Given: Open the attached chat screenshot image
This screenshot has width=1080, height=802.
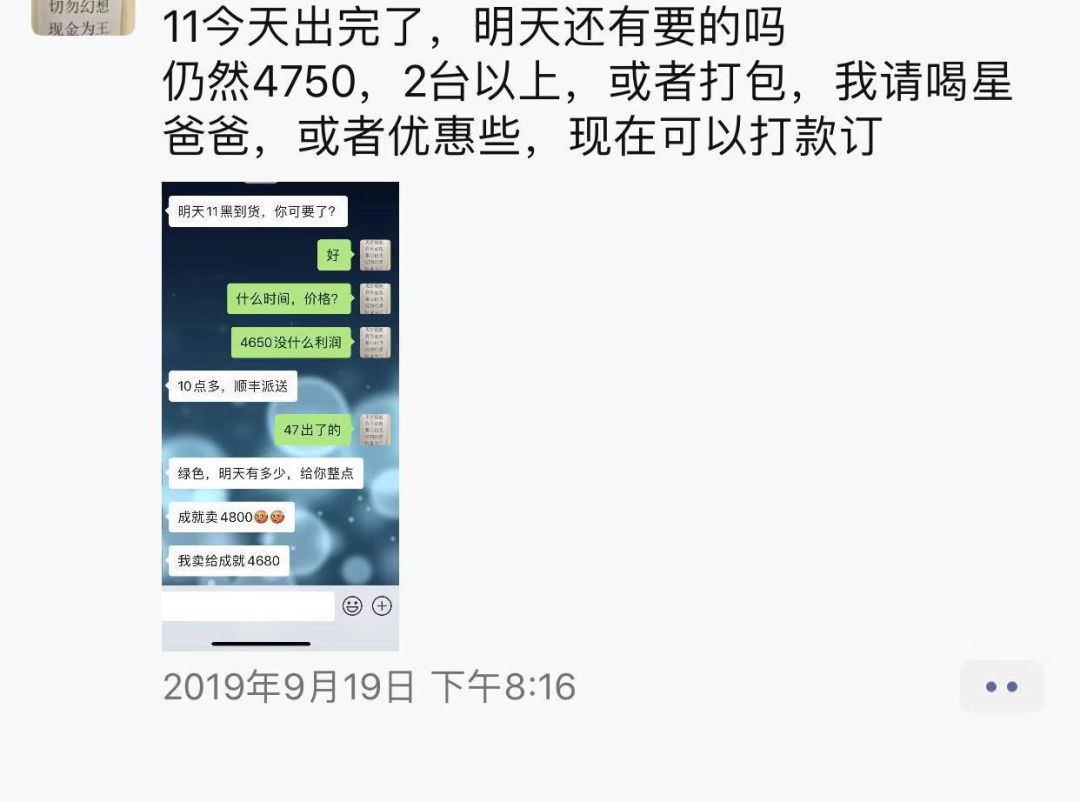Looking at the screenshot, I should click(x=280, y=416).
